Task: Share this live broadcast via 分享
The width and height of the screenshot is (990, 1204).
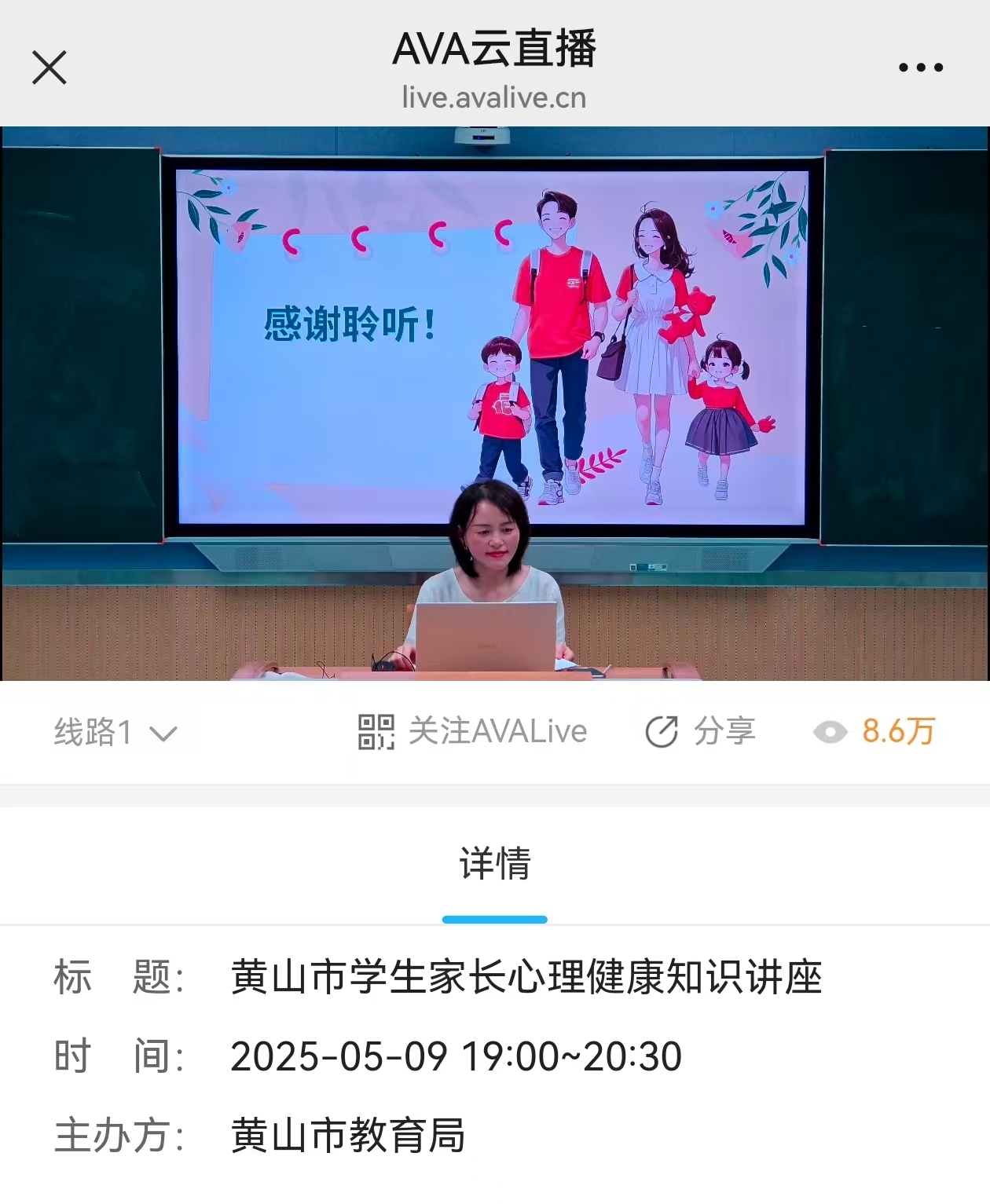Action: (701, 732)
